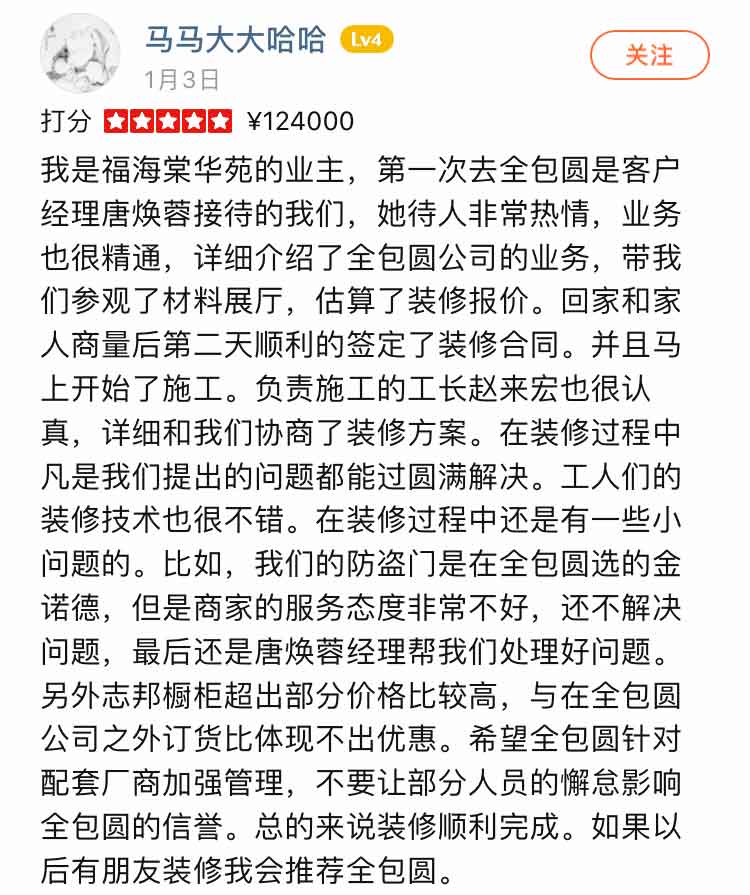Follow user 马马大大哈哈 with 关注 button
Viewport: 750px width, 895px height.
[649, 55]
